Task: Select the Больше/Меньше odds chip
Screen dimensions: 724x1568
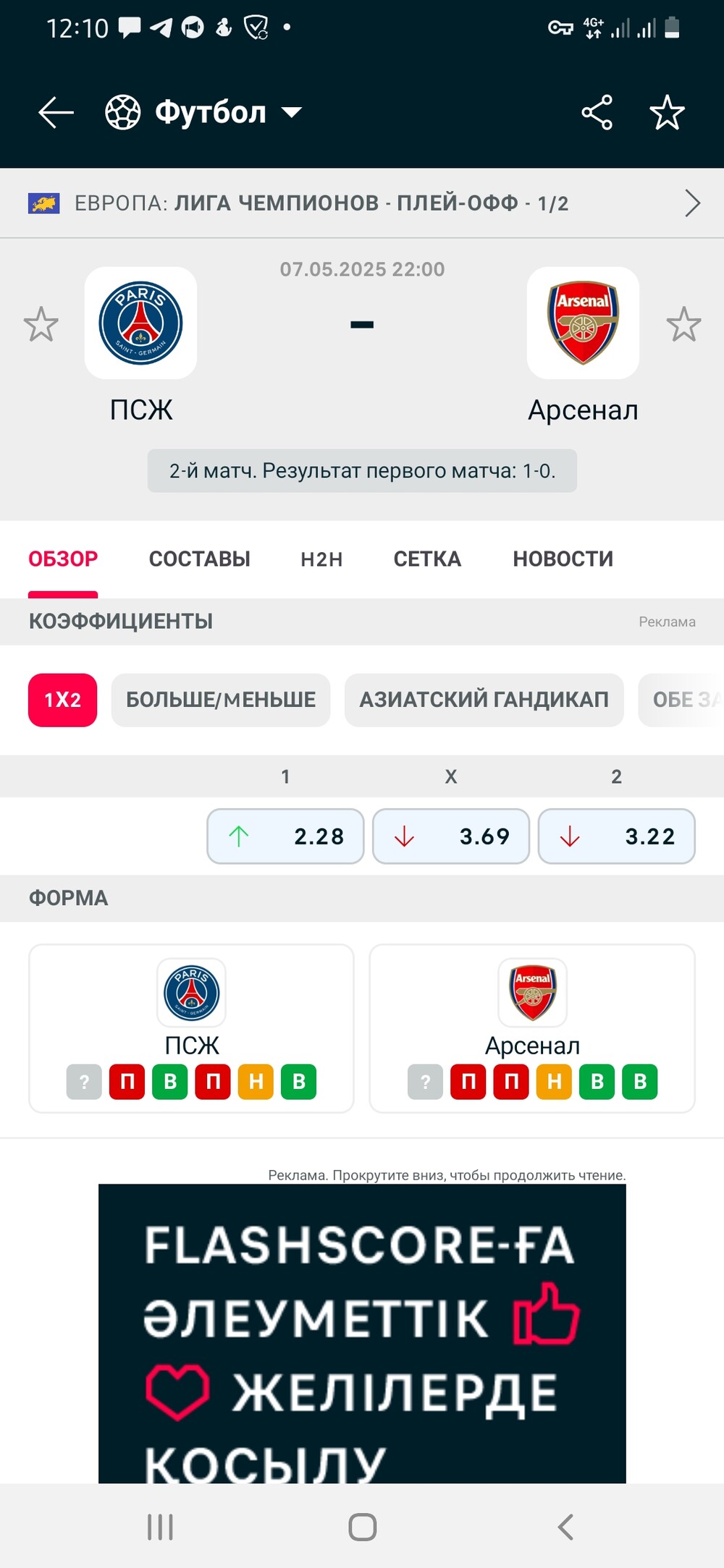Action: tap(221, 700)
